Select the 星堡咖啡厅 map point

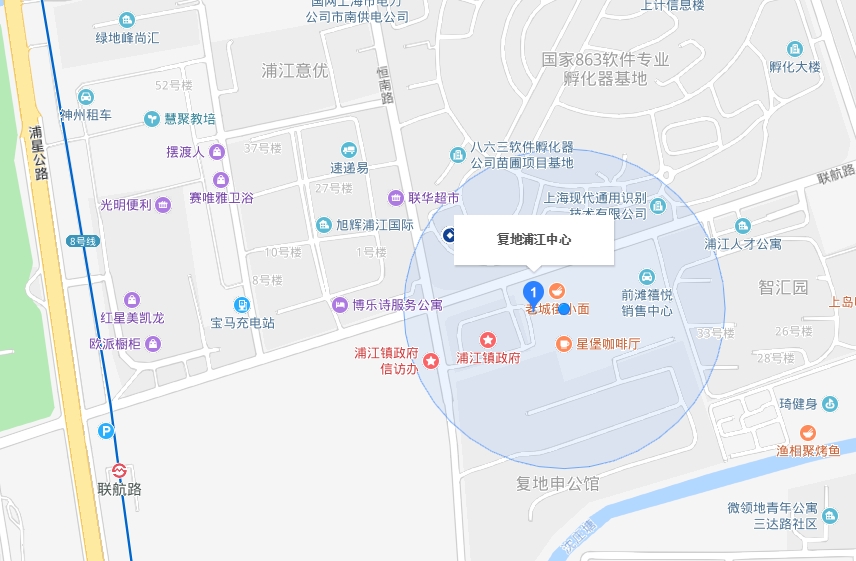[564, 344]
